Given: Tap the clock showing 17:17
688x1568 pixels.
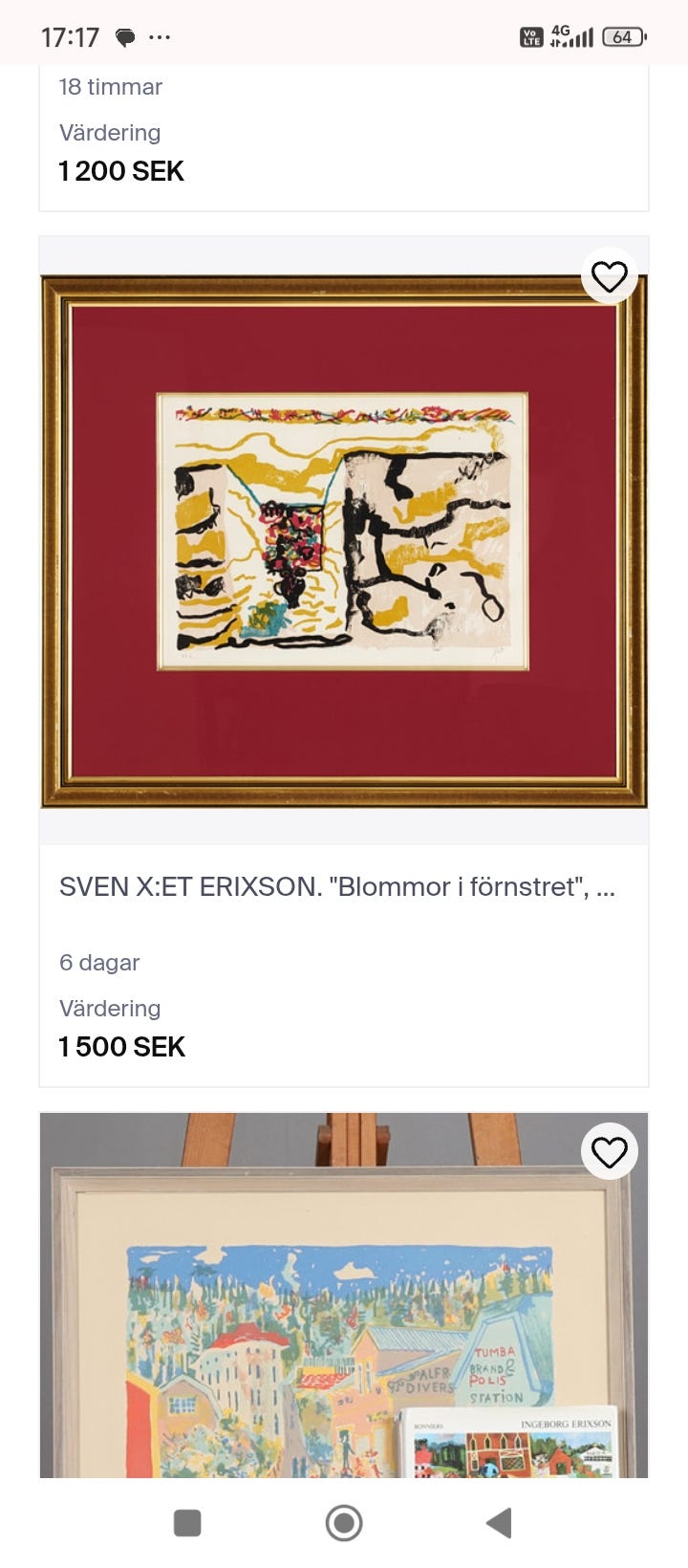Looking at the screenshot, I should [x=72, y=35].
